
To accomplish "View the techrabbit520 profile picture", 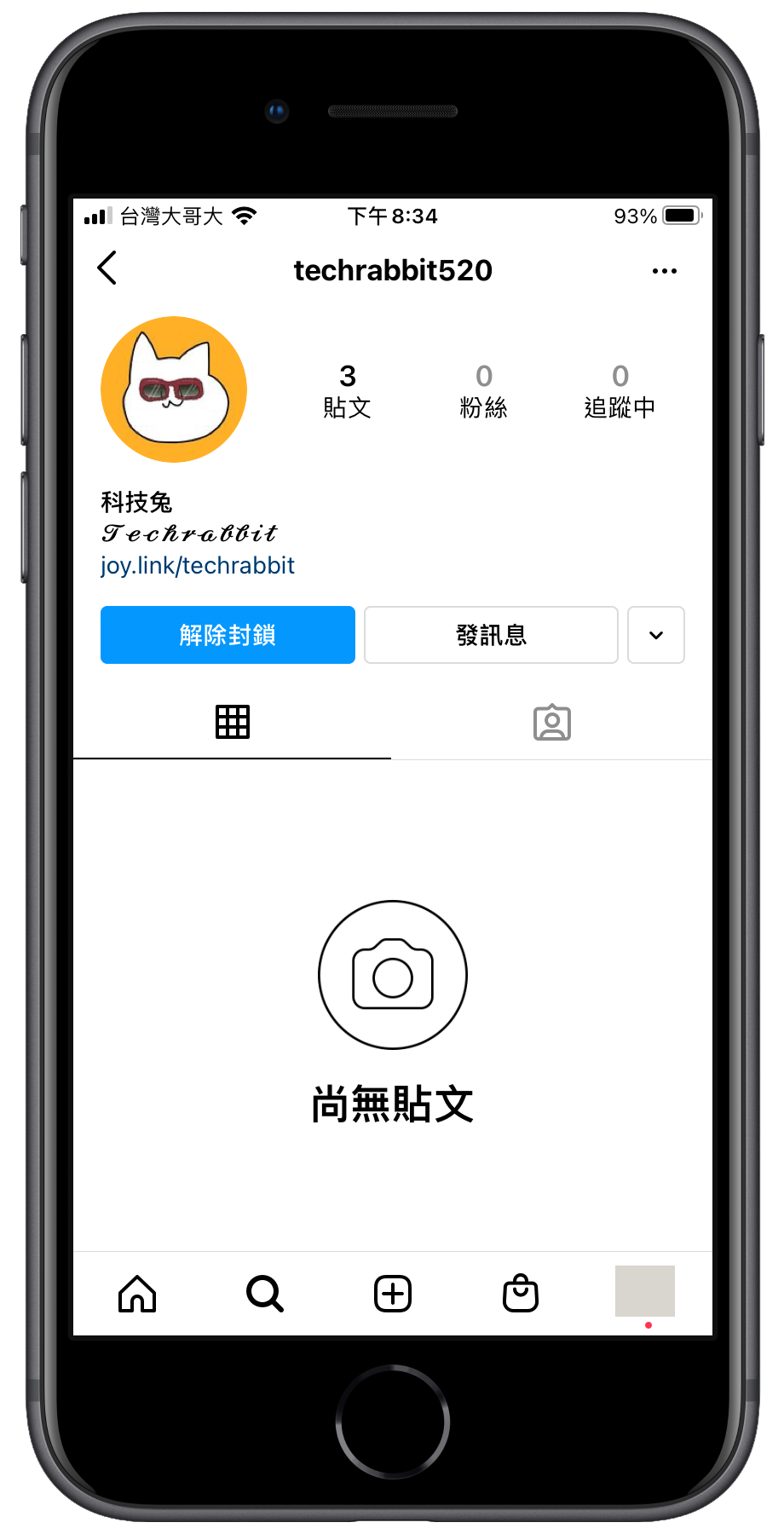I will (x=174, y=389).
